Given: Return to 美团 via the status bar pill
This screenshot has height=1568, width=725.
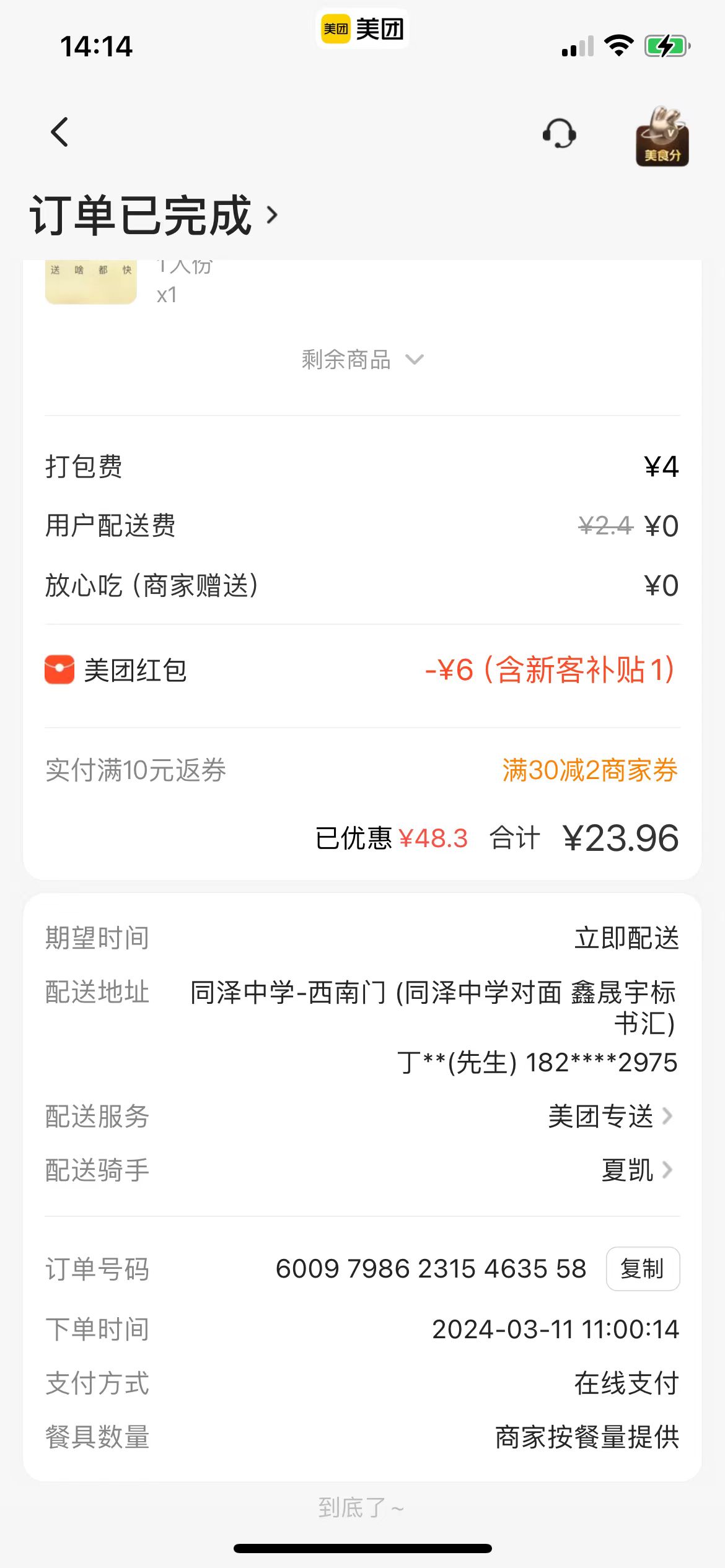Looking at the screenshot, I should (362, 28).
